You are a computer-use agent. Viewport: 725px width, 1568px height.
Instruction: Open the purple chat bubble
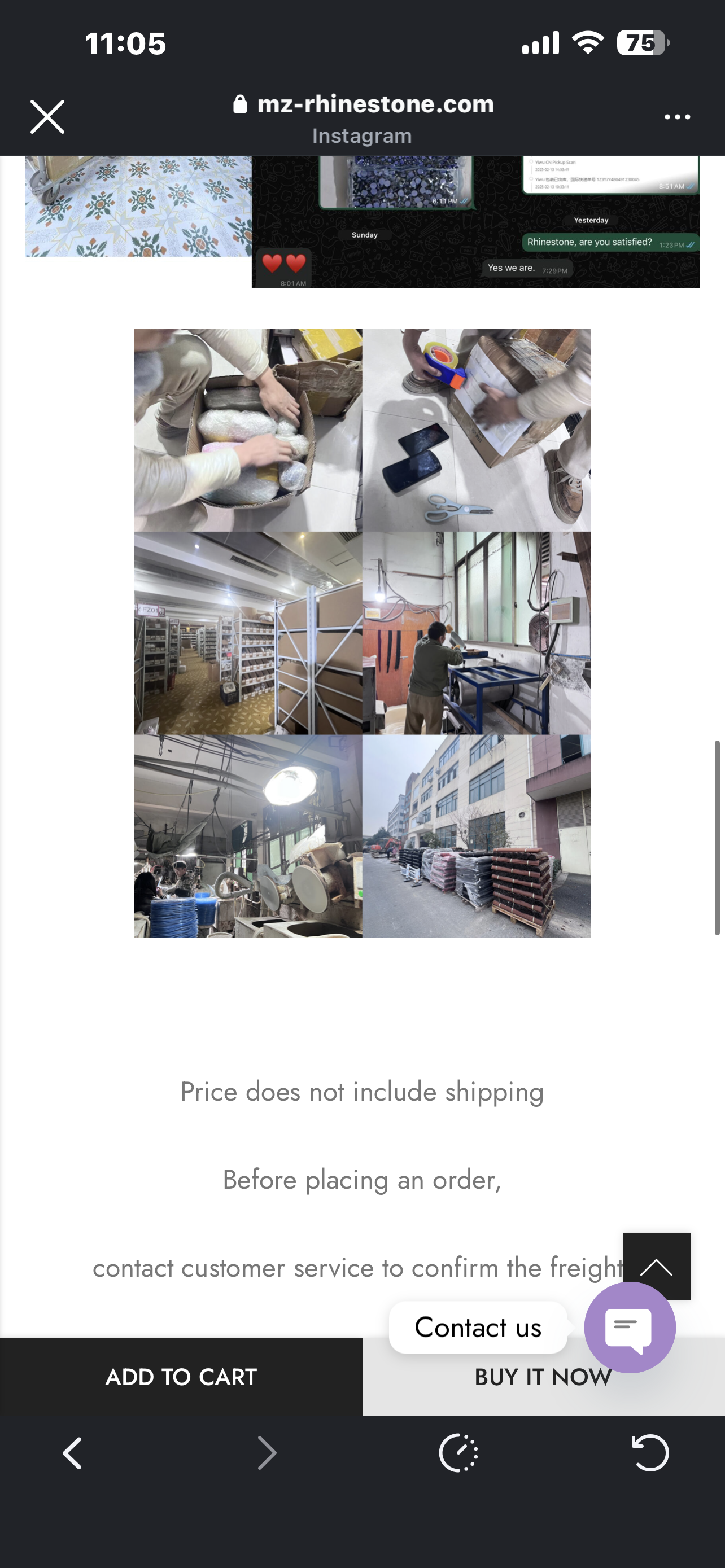(630, 1327)
